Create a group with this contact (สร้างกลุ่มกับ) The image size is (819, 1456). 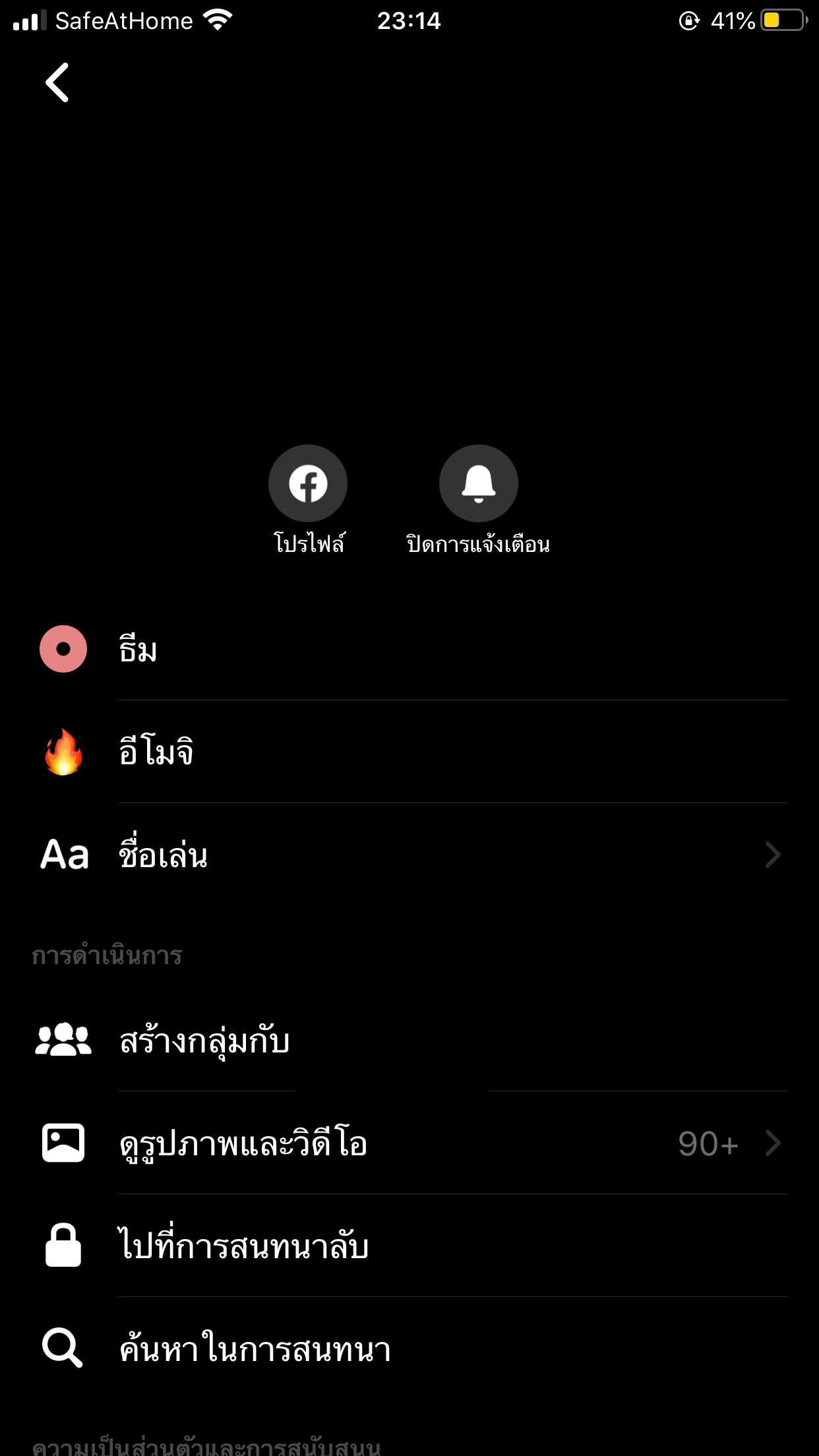pos(409,1041)
